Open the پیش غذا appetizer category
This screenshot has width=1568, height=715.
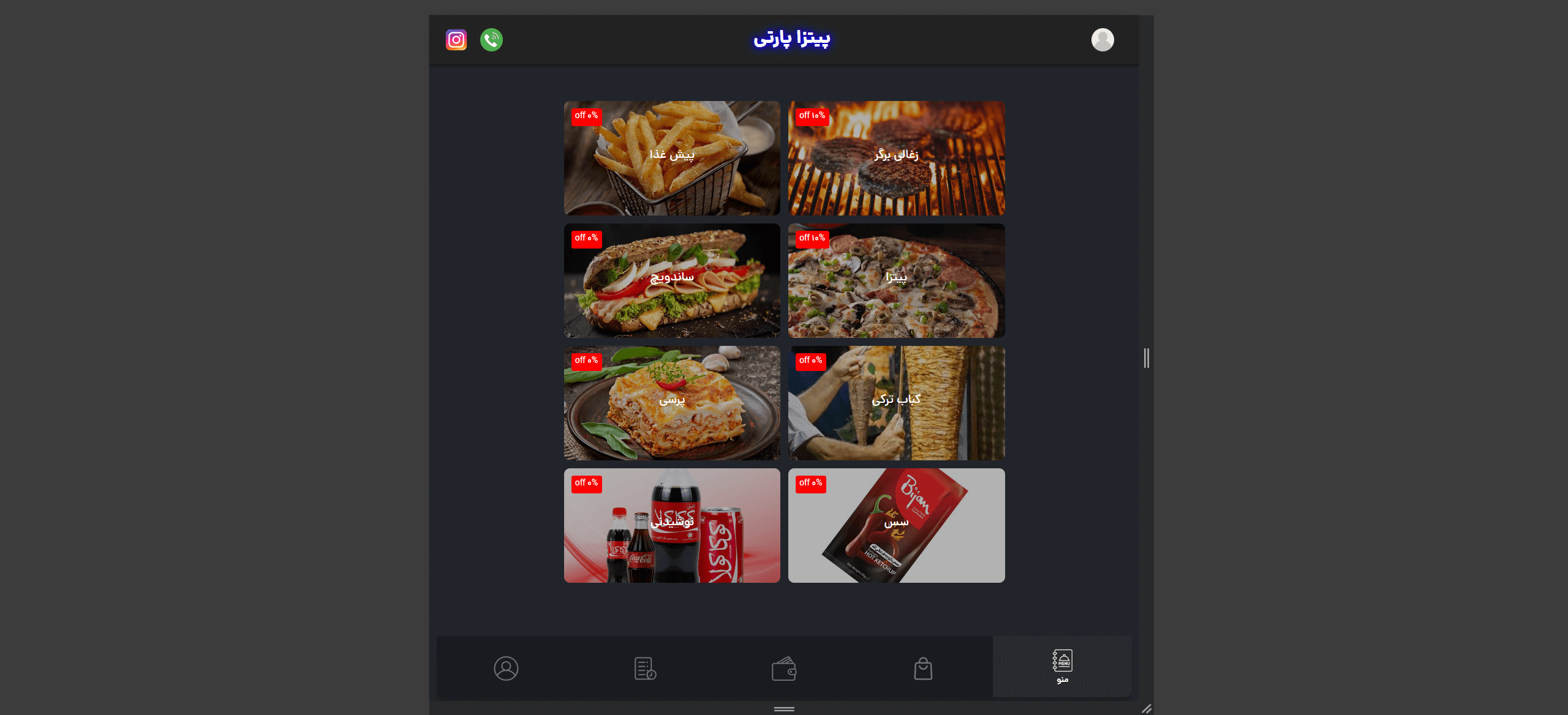point(672,158)
